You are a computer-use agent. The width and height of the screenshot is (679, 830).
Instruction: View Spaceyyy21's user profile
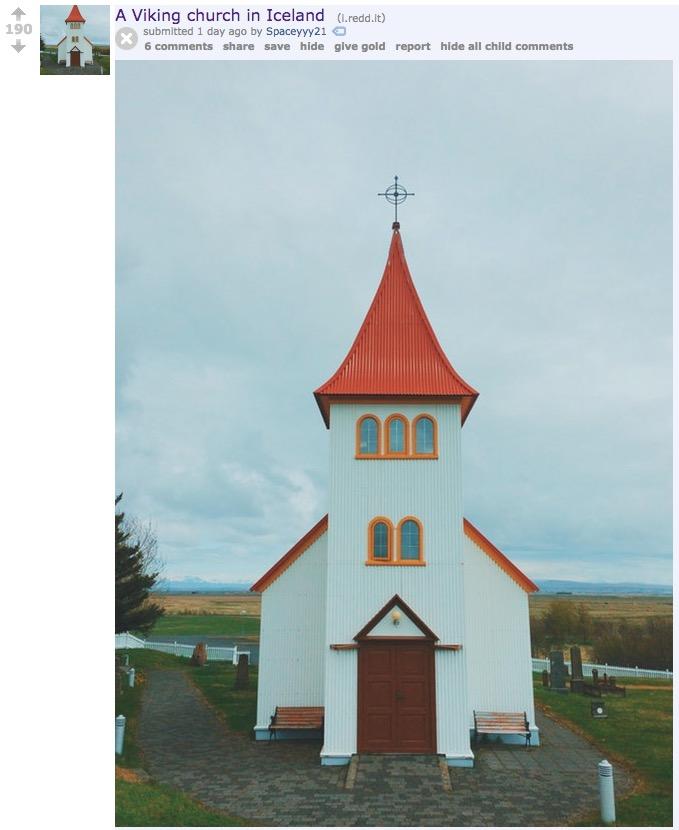296,31
